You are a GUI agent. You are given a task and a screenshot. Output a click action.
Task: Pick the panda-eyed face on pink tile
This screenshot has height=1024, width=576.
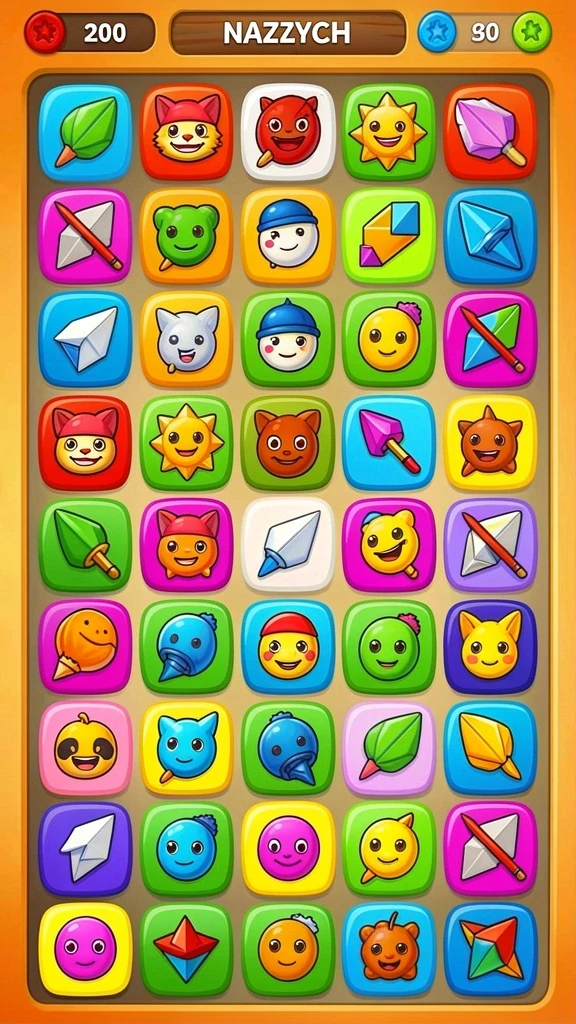(x=85, y=750)
